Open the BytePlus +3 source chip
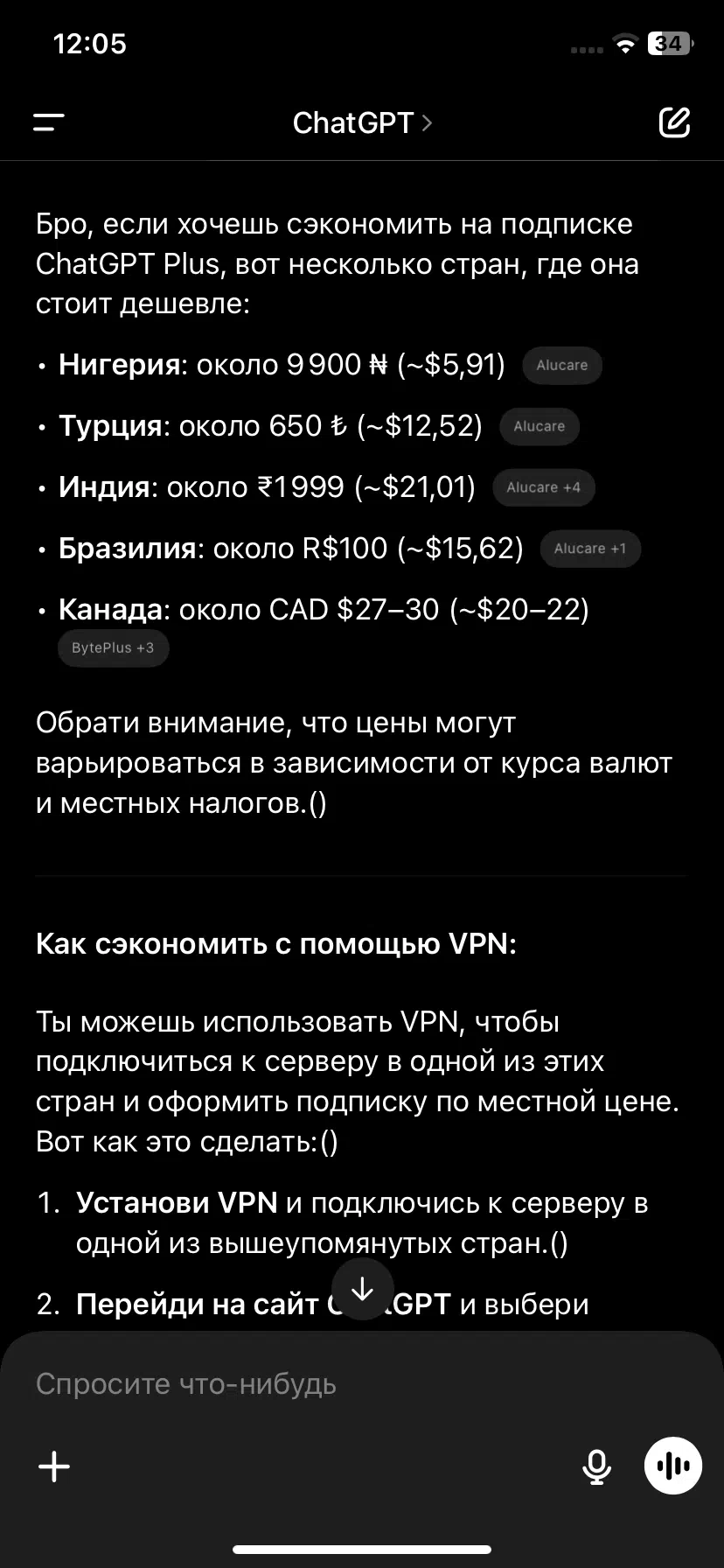Screen dimensions: 724x1568 (113, 648)
